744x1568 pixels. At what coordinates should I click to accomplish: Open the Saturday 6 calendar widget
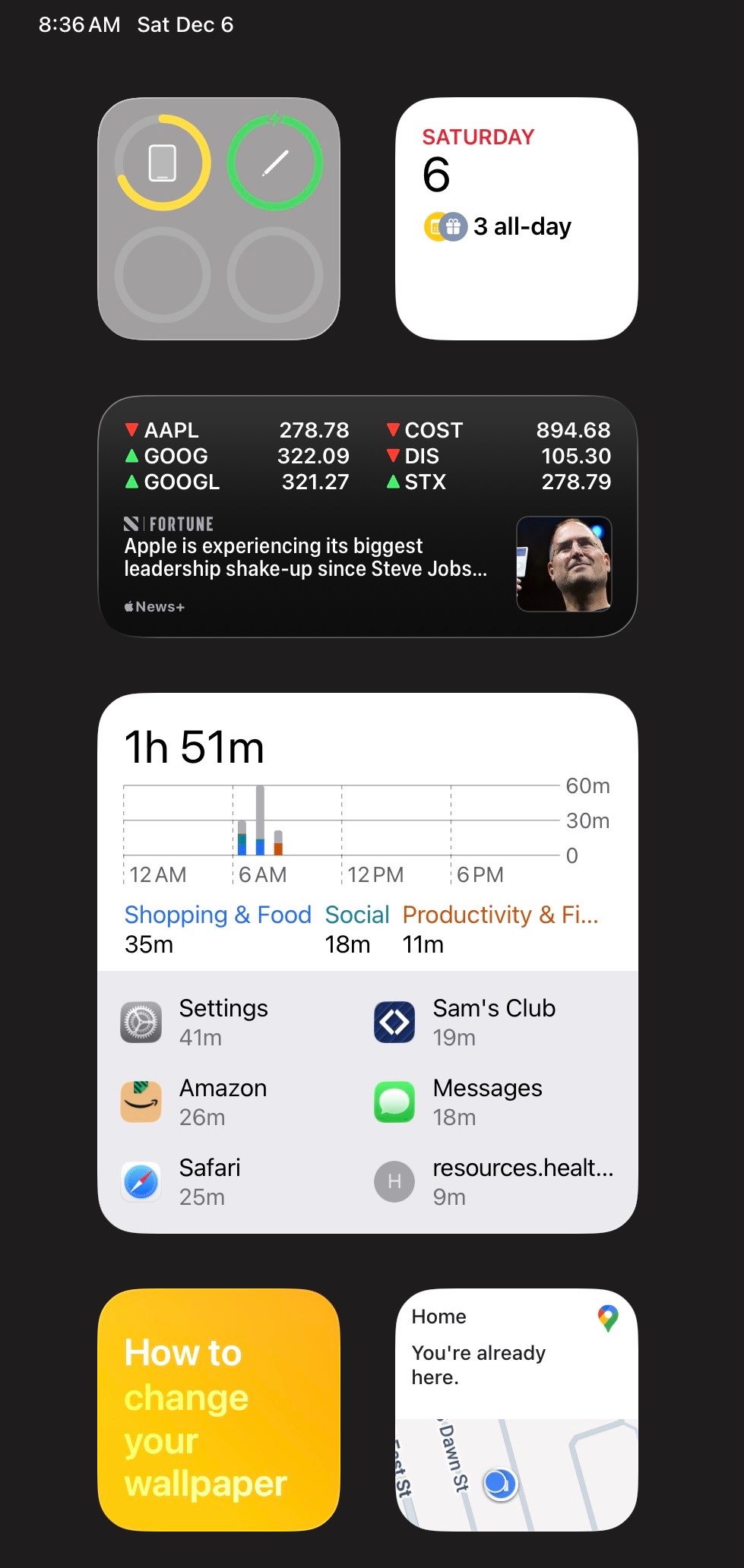point(516,218)
